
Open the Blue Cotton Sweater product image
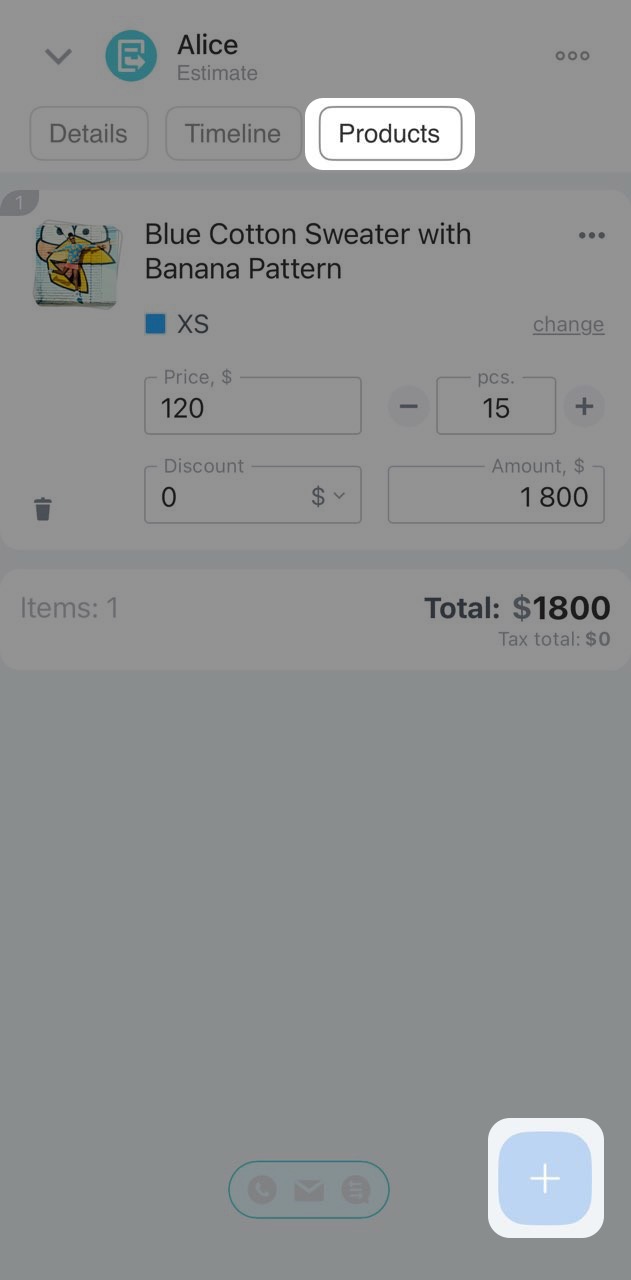[x=77, y=264]
